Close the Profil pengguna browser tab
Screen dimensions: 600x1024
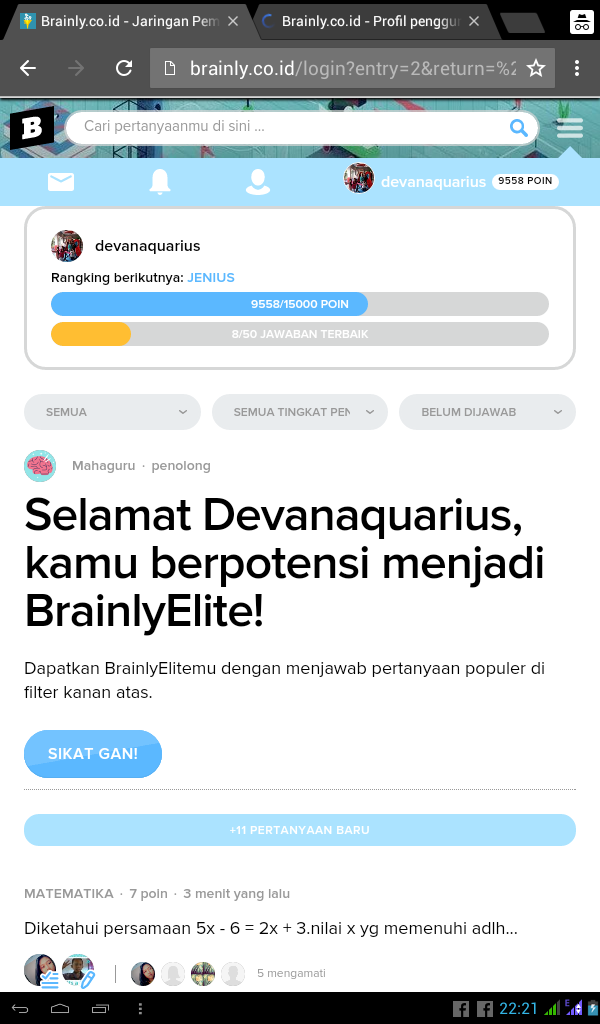[473, 21]
